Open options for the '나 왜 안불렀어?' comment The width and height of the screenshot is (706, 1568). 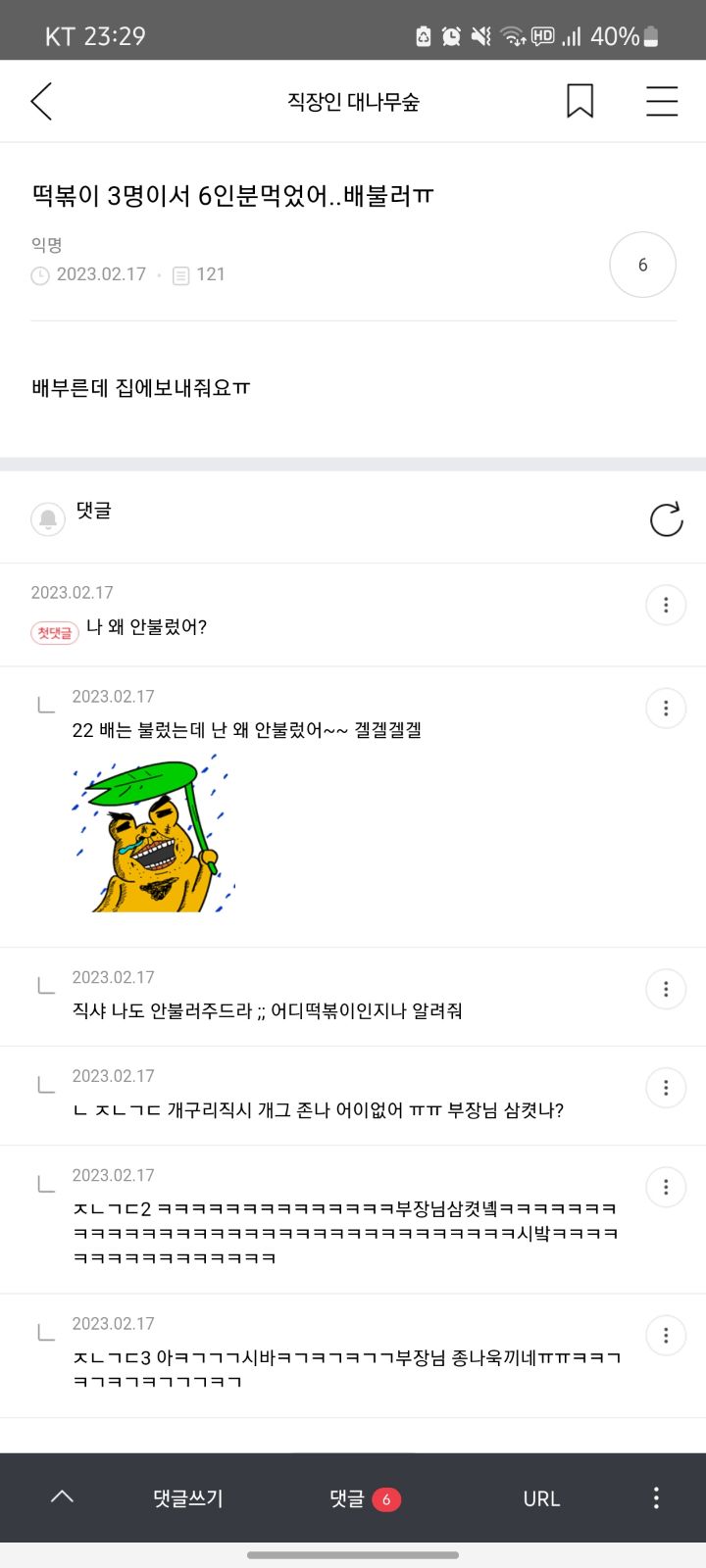(666, 606)
